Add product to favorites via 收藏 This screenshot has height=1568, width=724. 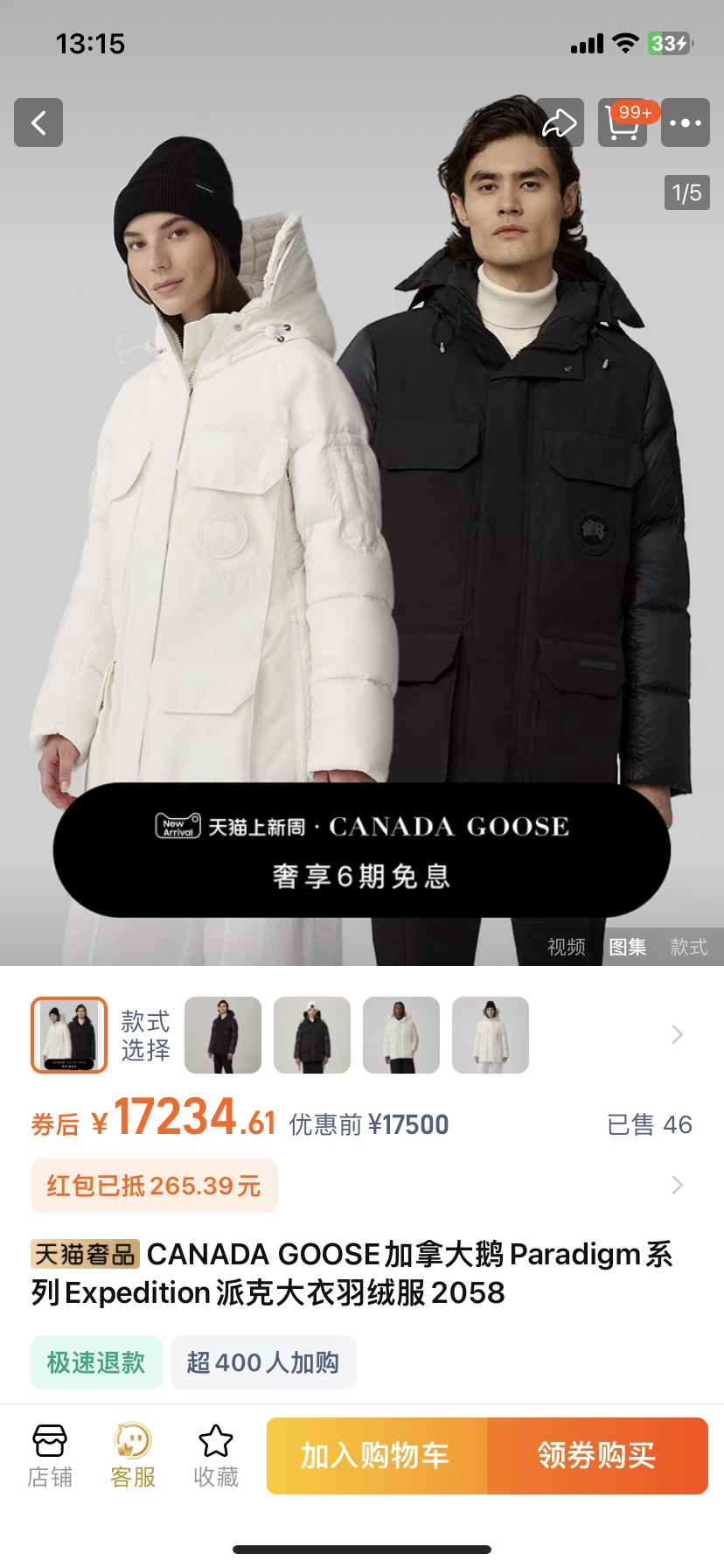(216, 1457)
